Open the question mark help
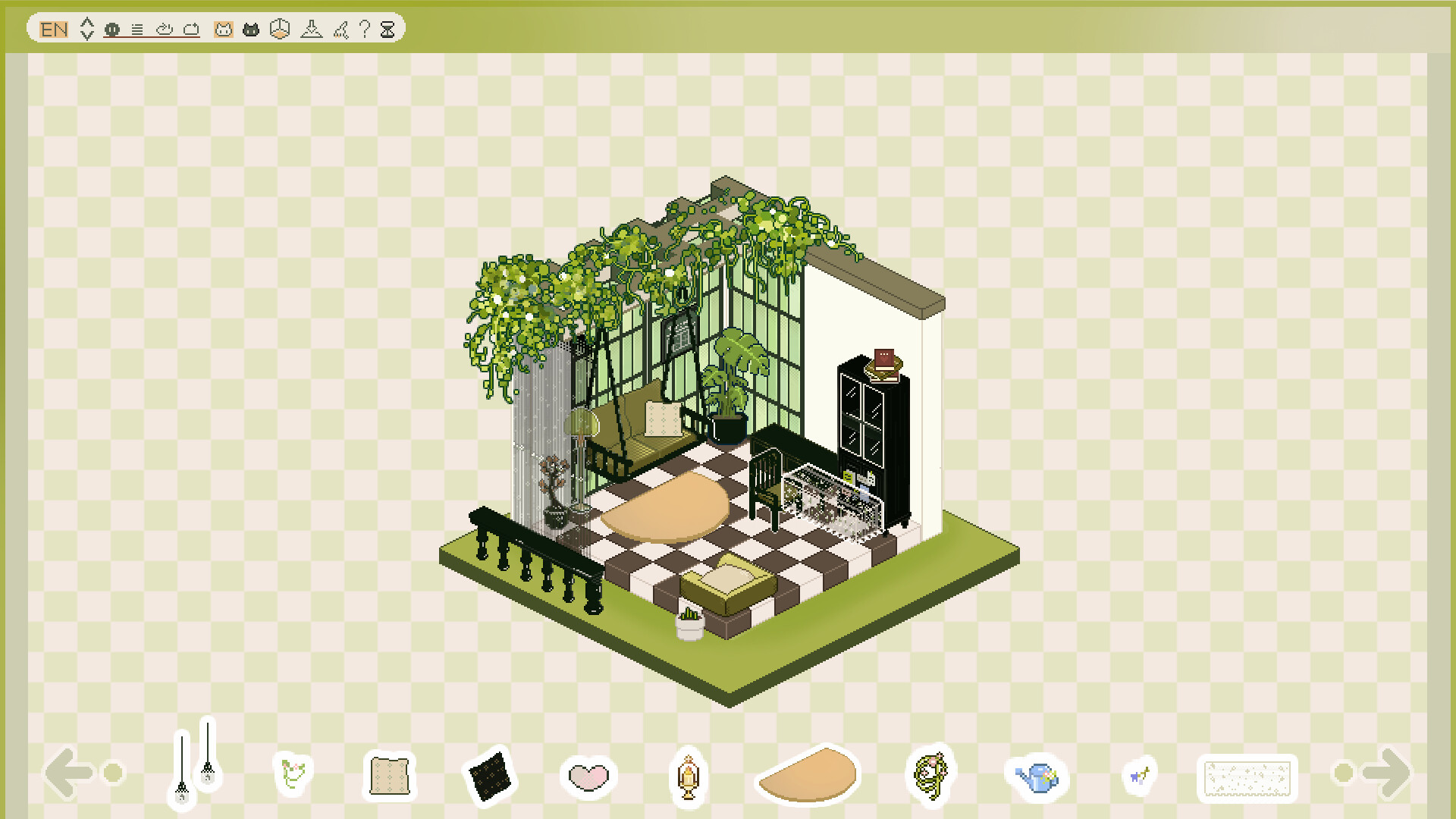Screen dimensions: 1456x819 (x=365, y=30)
